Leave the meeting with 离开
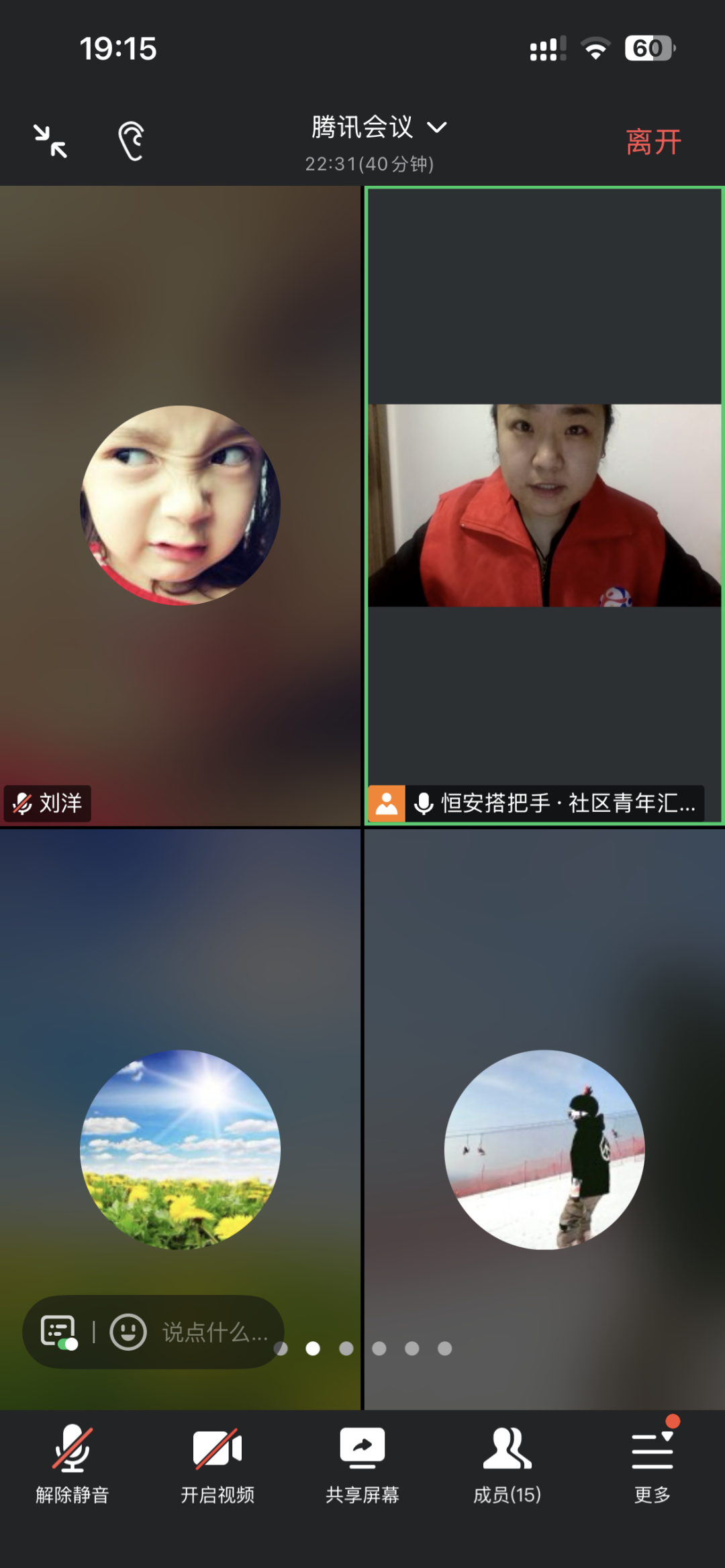The image size is (725, 1568). click(x=653, y=142)
